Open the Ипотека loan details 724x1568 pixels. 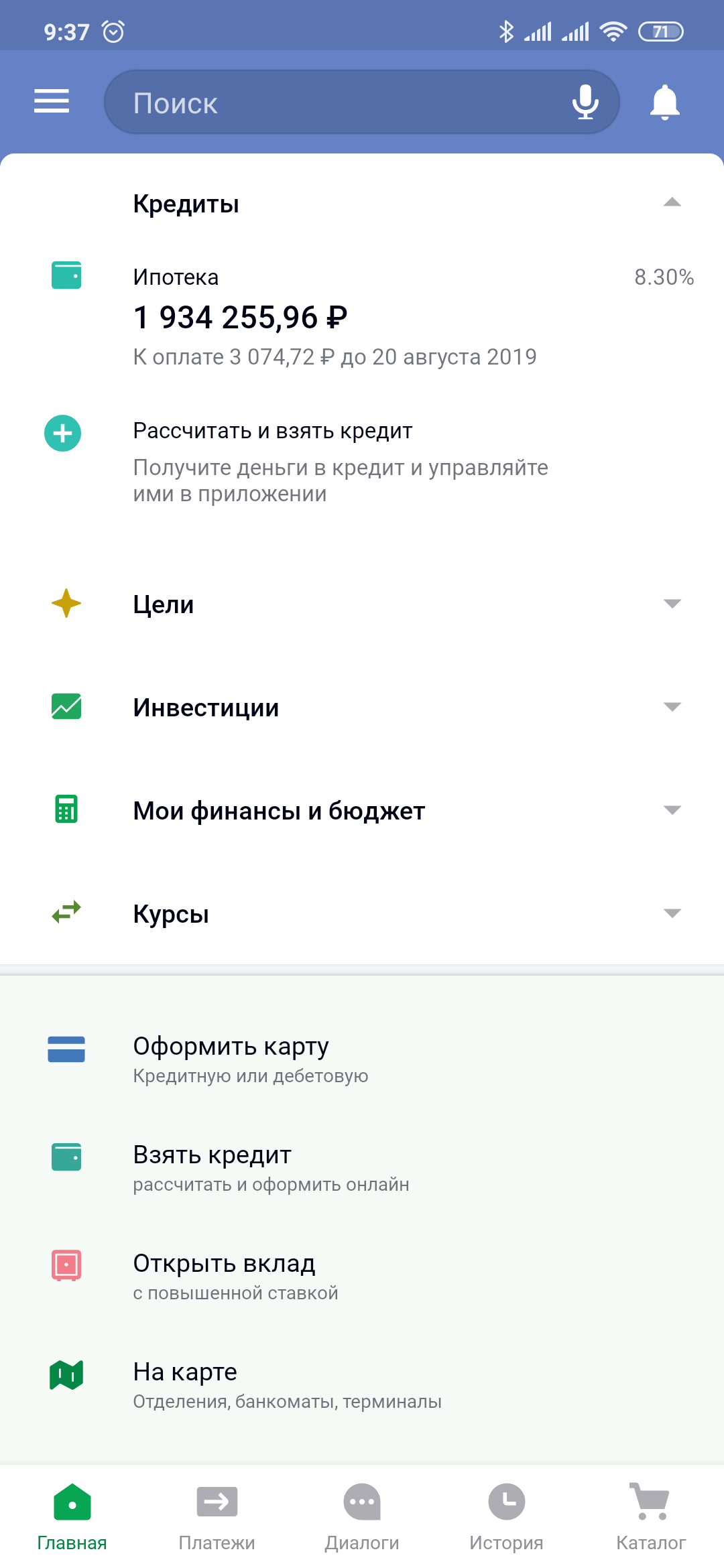click(335, 316)
